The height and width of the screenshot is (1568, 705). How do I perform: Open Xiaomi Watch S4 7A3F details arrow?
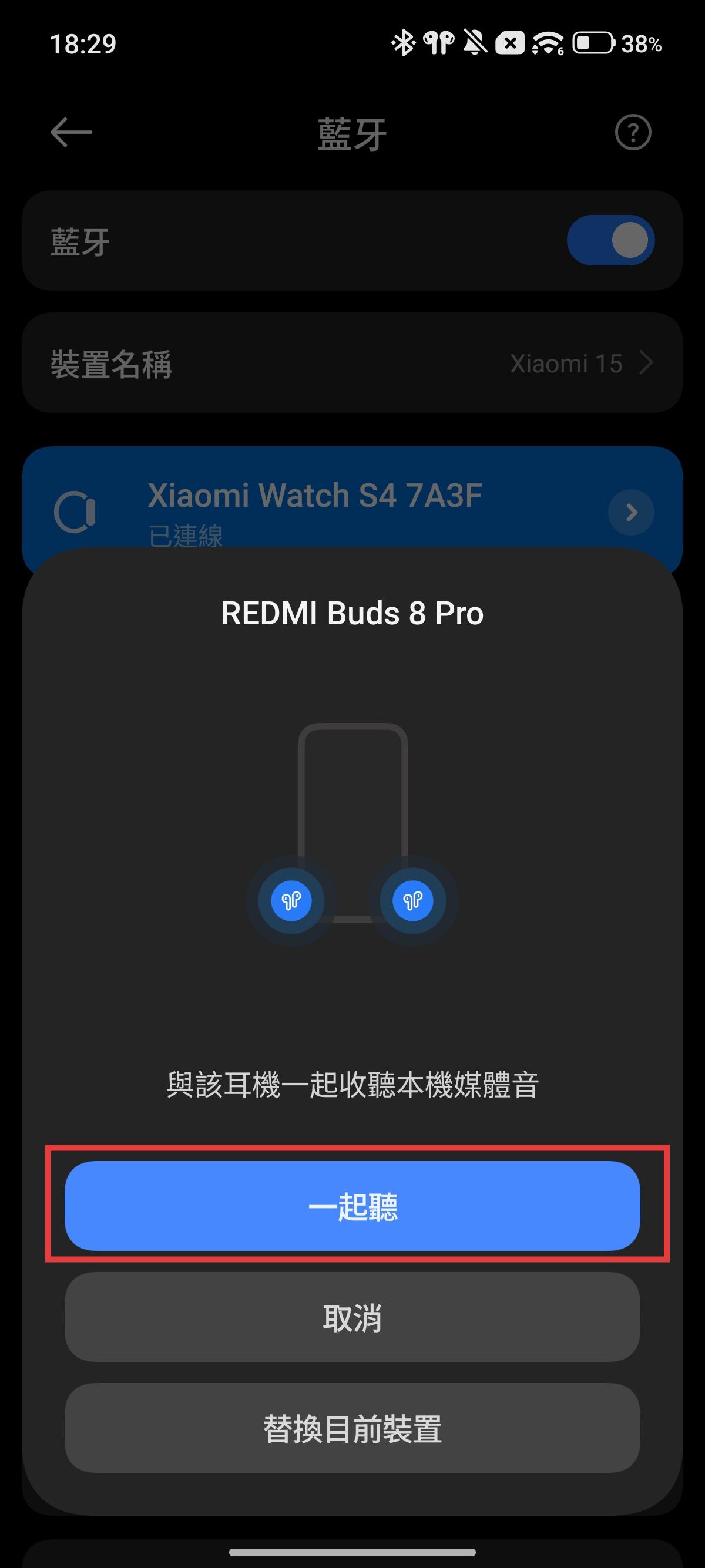click(x=631, y=512)
